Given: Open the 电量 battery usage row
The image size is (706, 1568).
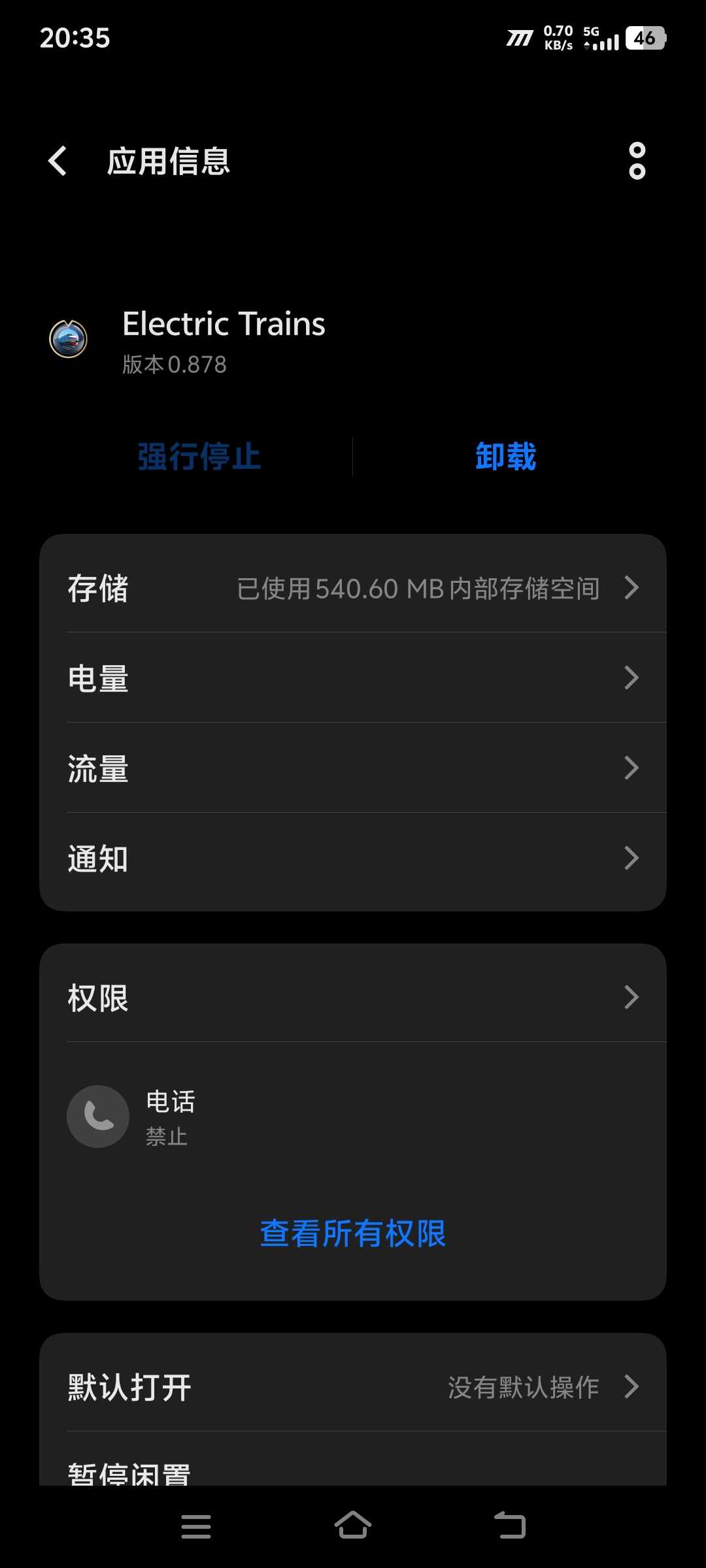Looking at the screenshot, I should pyautogui.click(x=353, y=678).
